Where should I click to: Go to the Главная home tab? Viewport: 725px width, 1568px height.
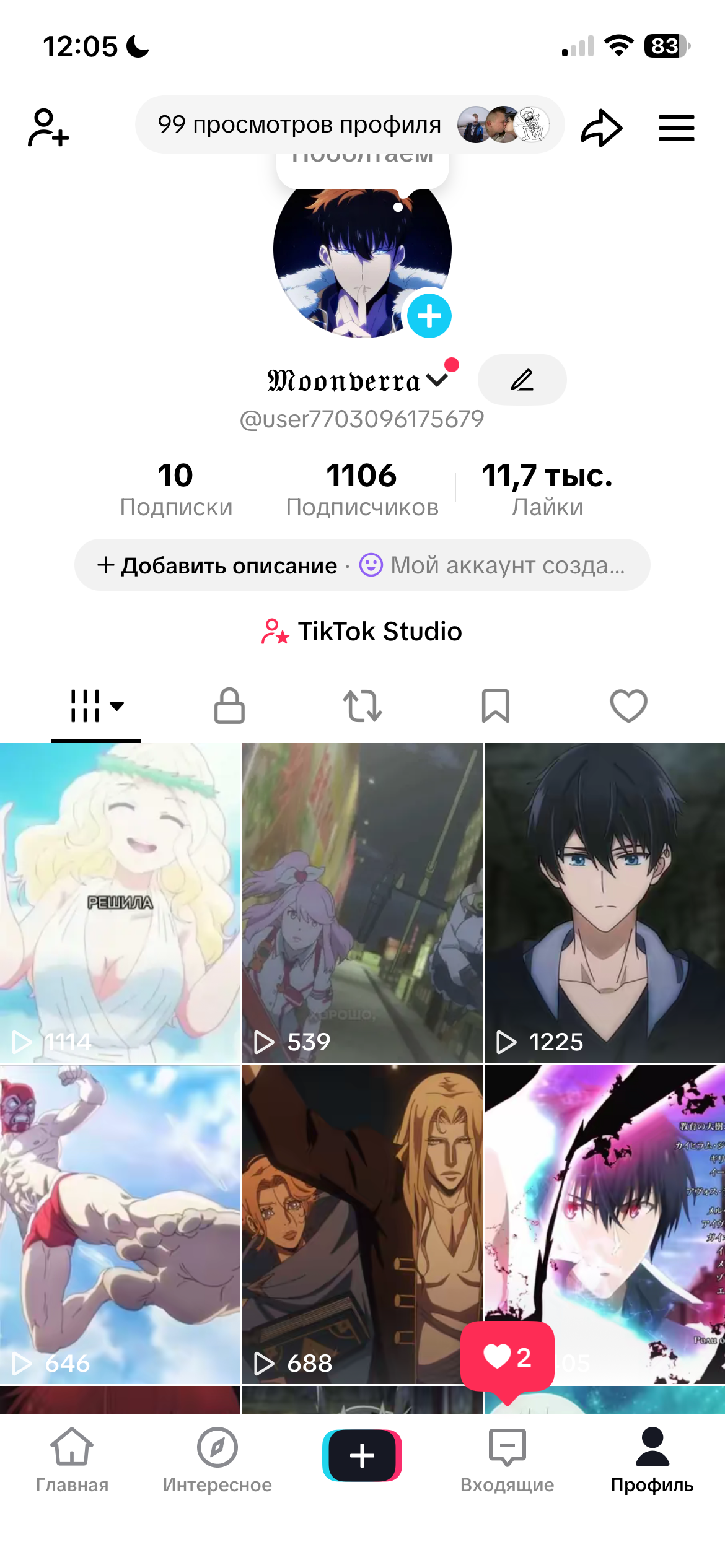coord(72,1460)
